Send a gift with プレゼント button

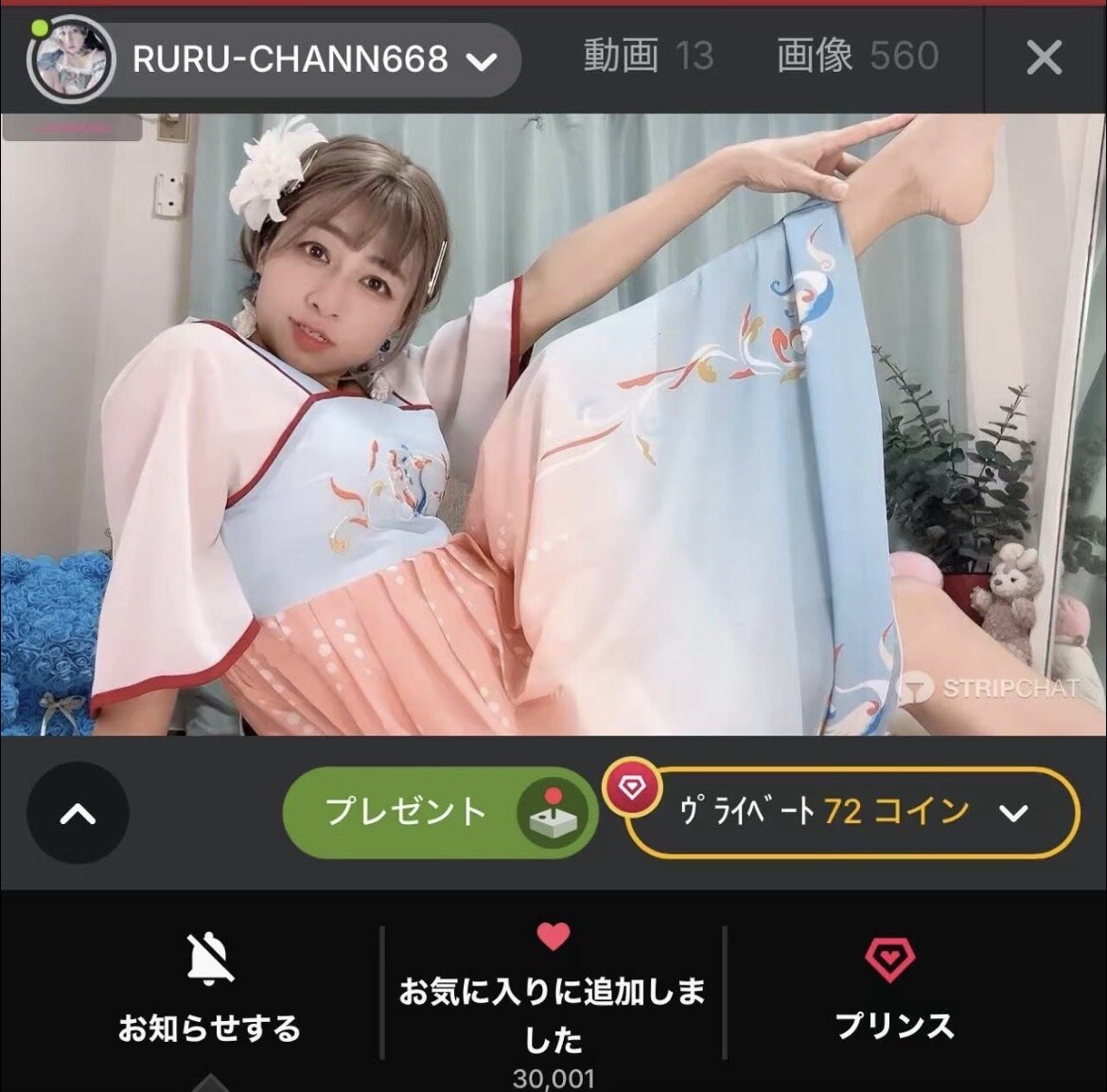click(439, 812)
